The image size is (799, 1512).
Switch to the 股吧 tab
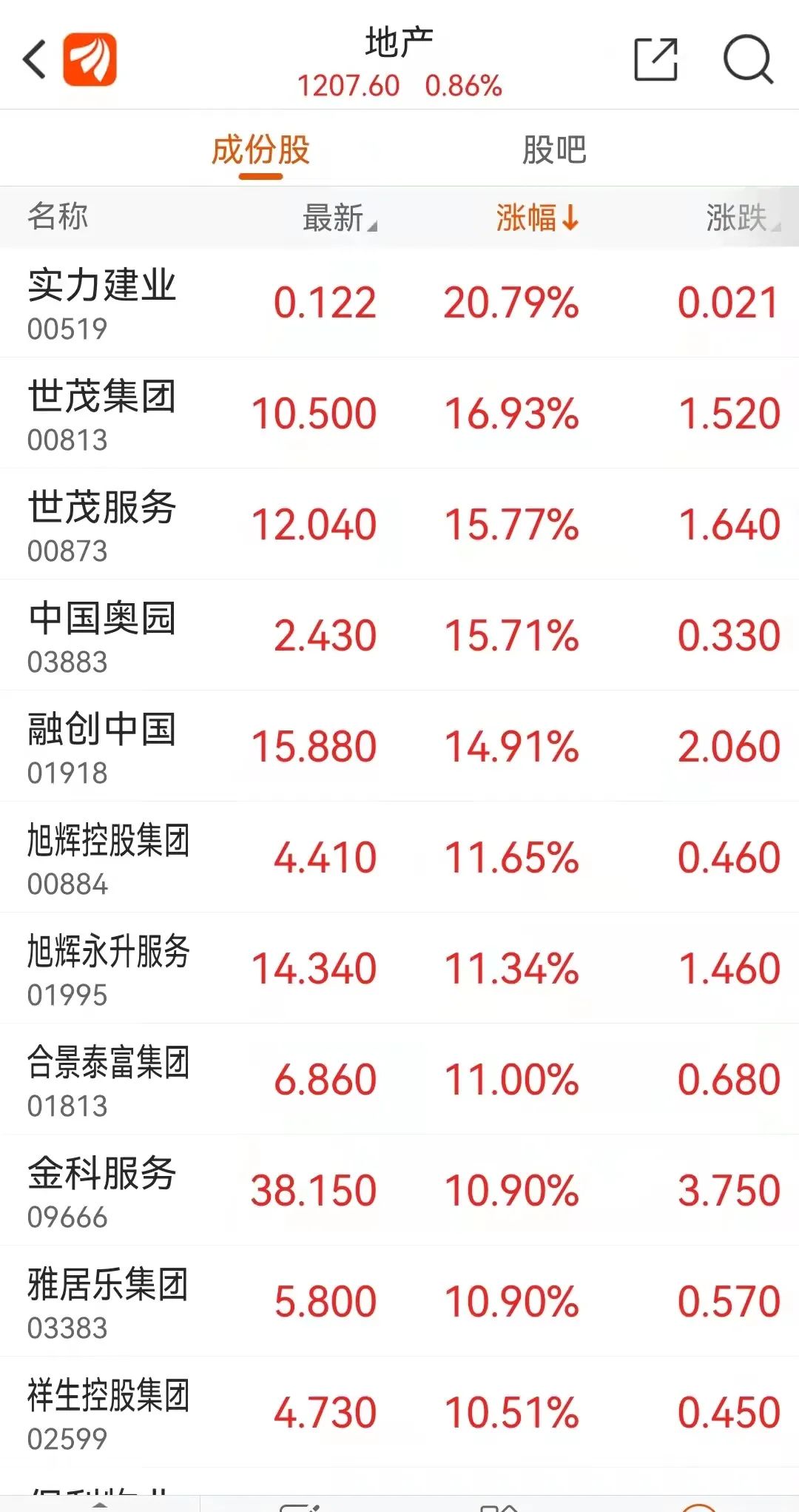(x=554, y=149)
